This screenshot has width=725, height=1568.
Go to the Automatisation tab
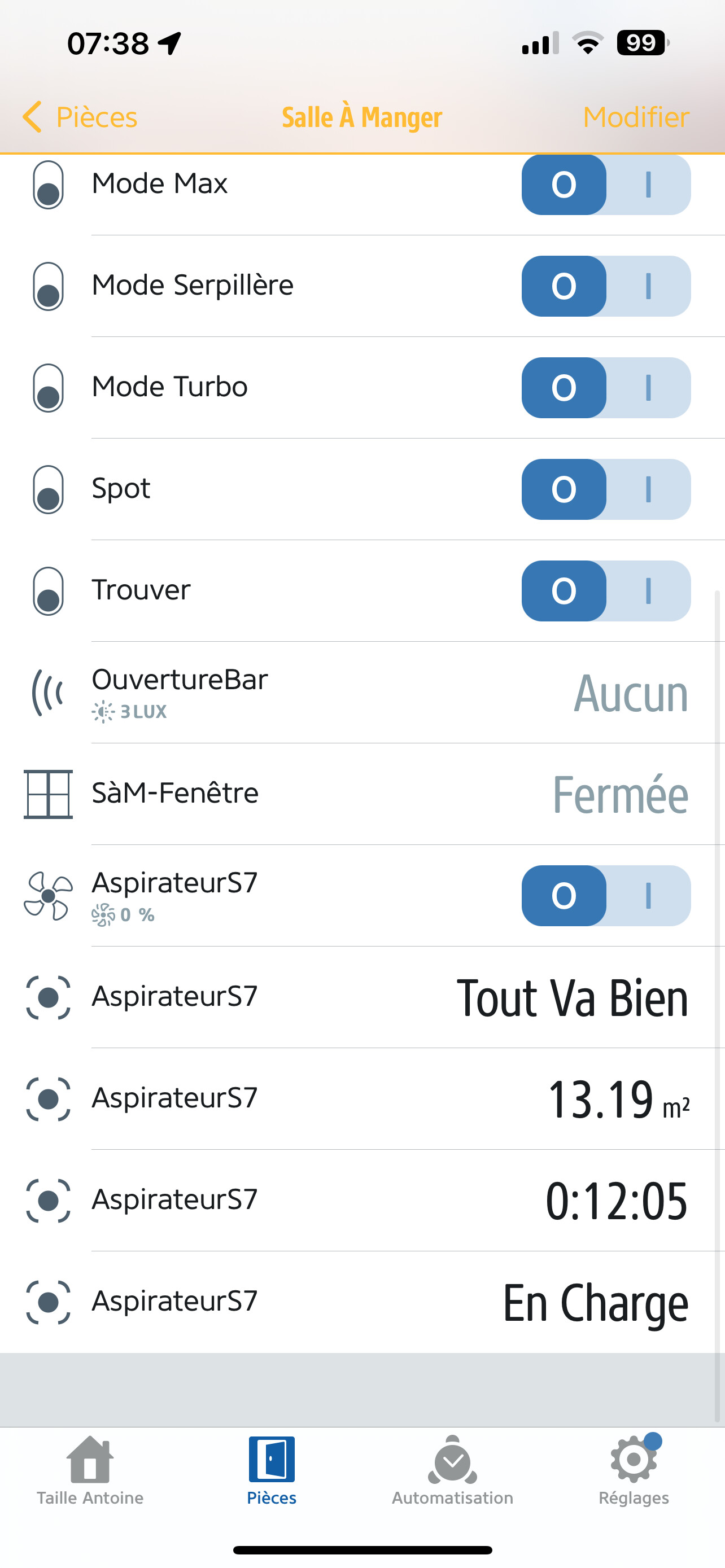coord(452,1470)
